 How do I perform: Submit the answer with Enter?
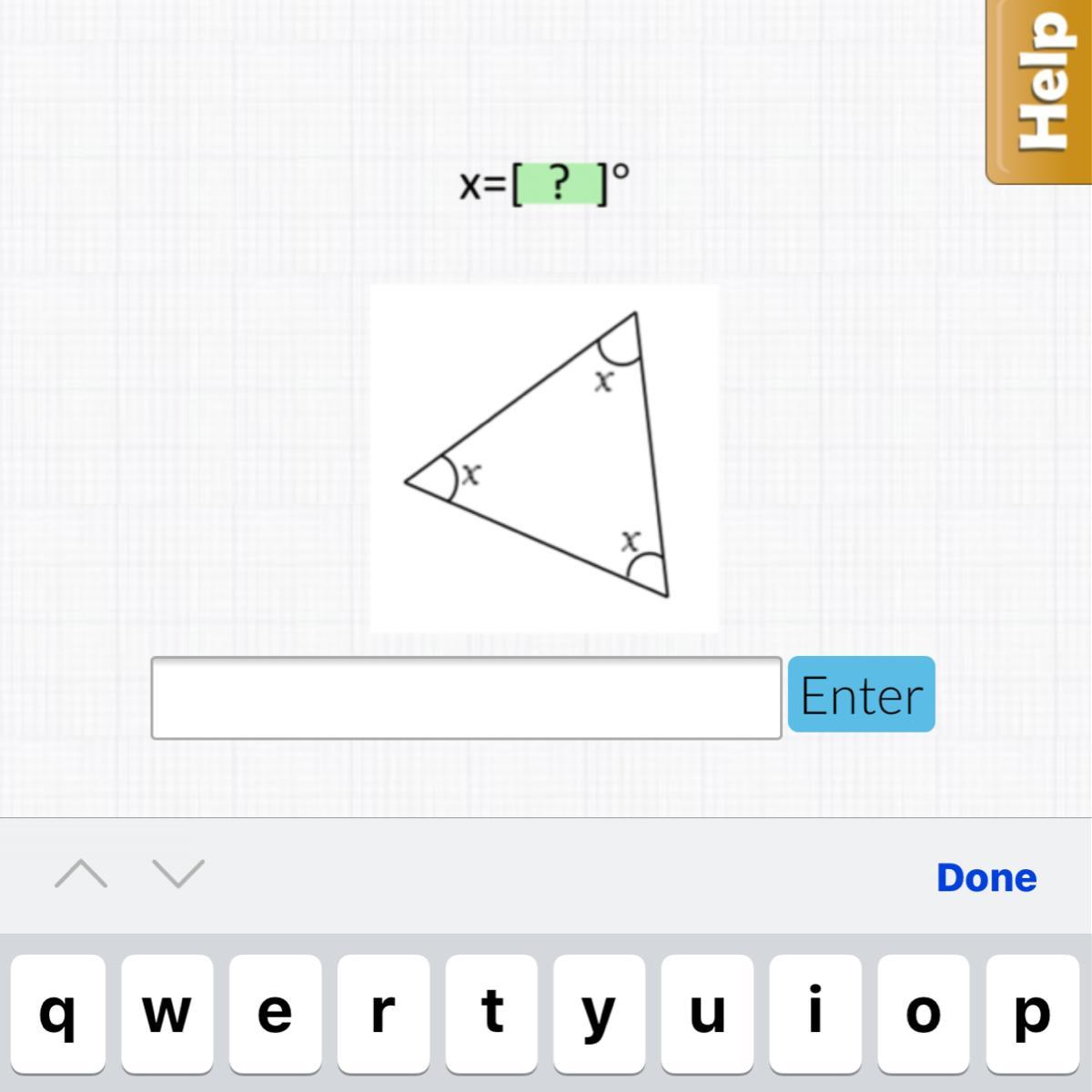coord(861,694)
